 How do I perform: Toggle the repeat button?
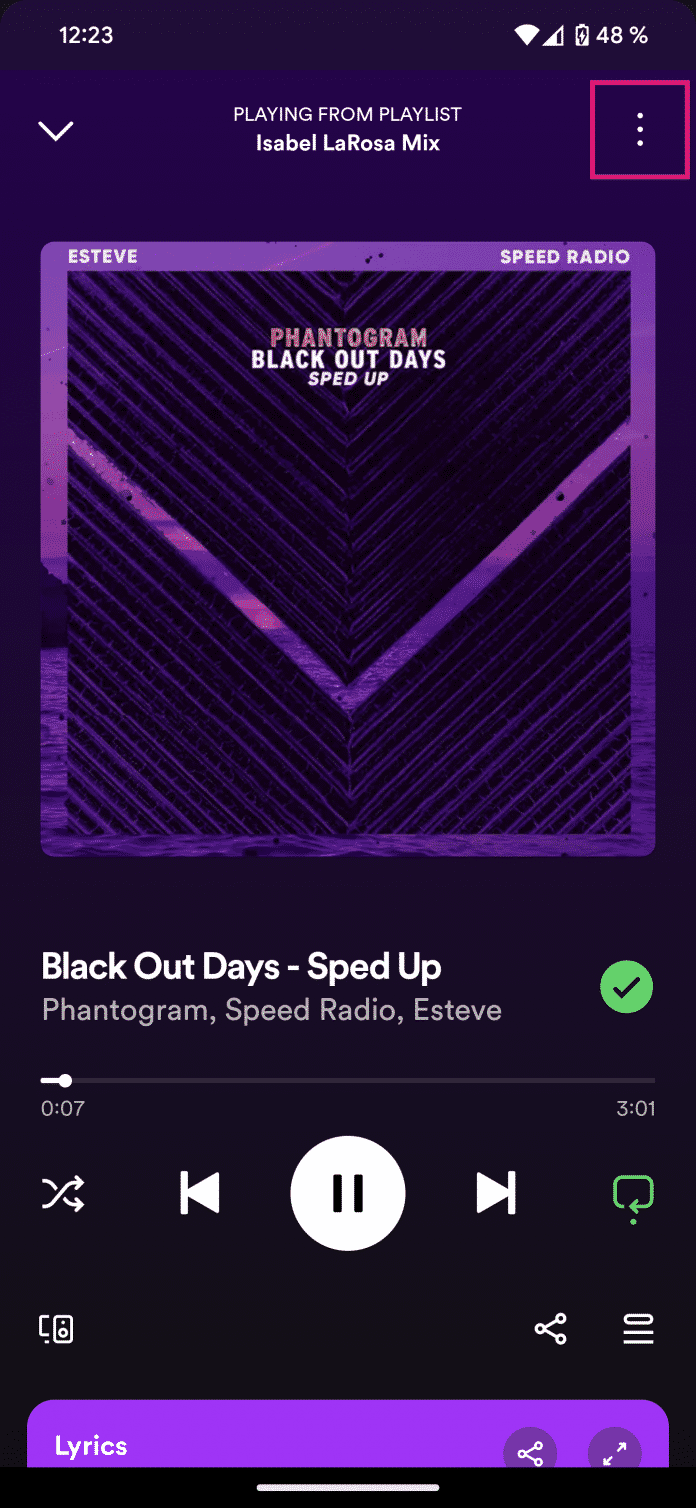point(633,1194)
